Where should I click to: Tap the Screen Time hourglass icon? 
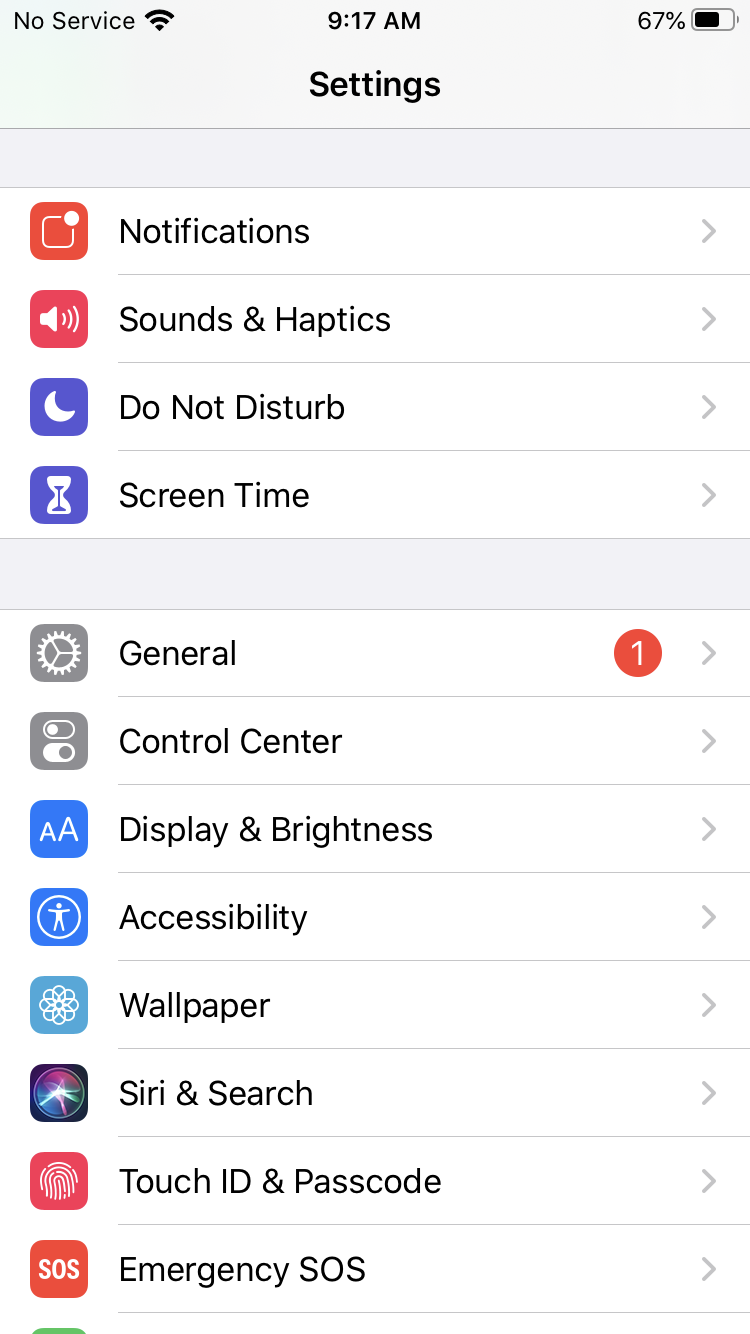58,495
